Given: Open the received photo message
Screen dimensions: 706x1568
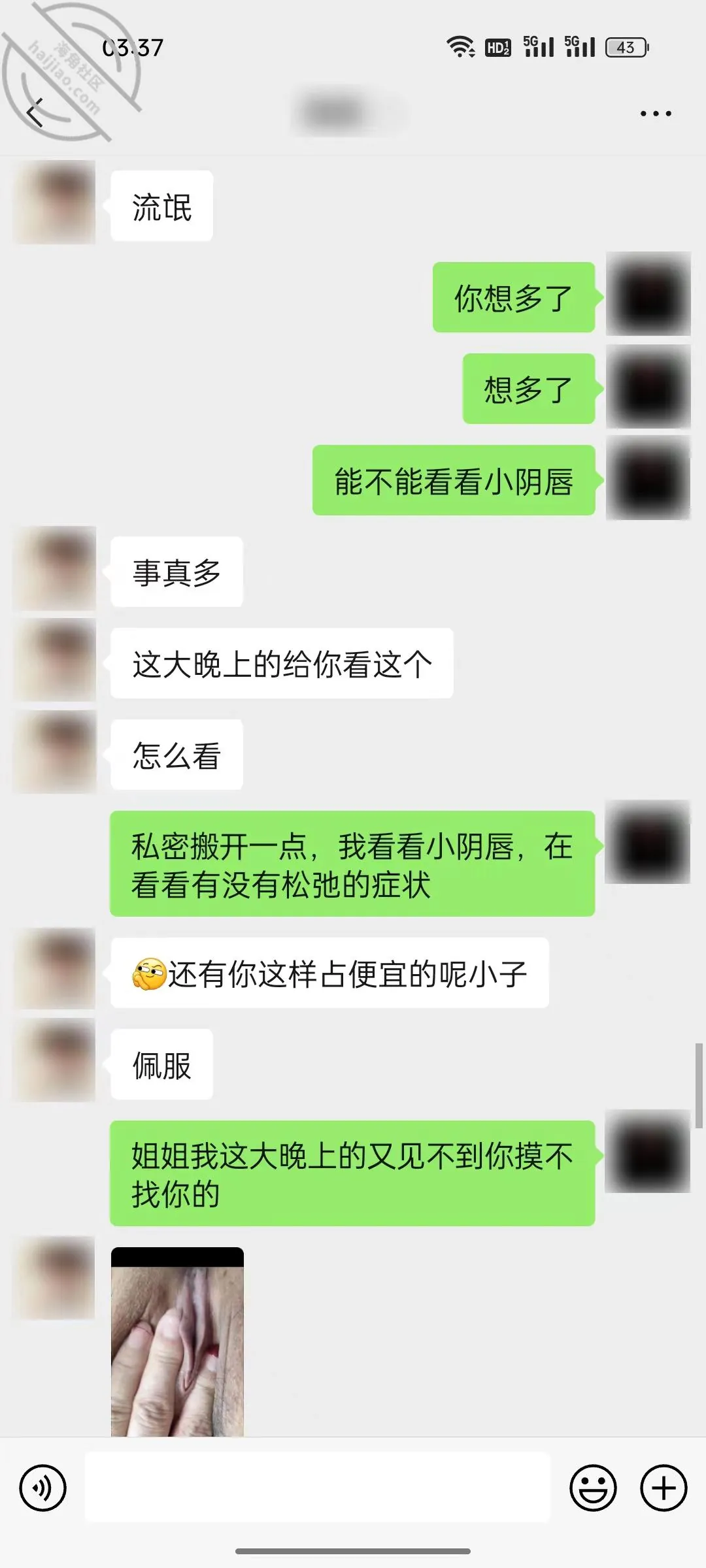Looking at the screenshot, I should (x=177, y=1342).
